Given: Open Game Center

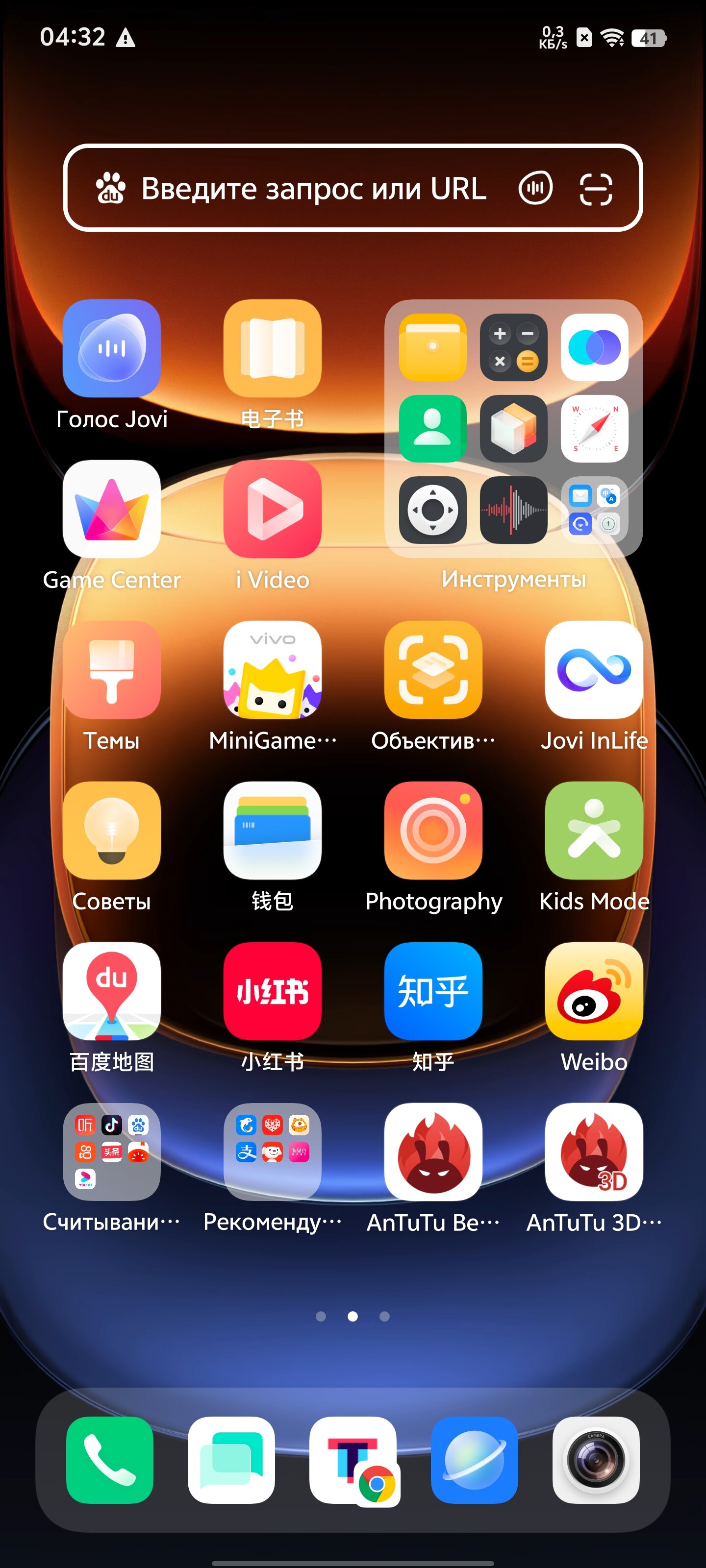Looking at the screenshot, I should (x=111, y=509).
